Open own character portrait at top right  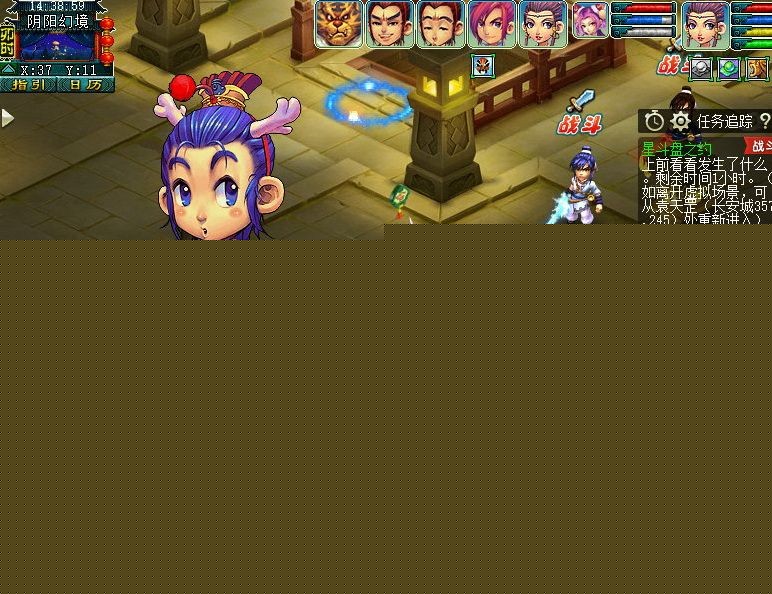click(x=705, y=25)
